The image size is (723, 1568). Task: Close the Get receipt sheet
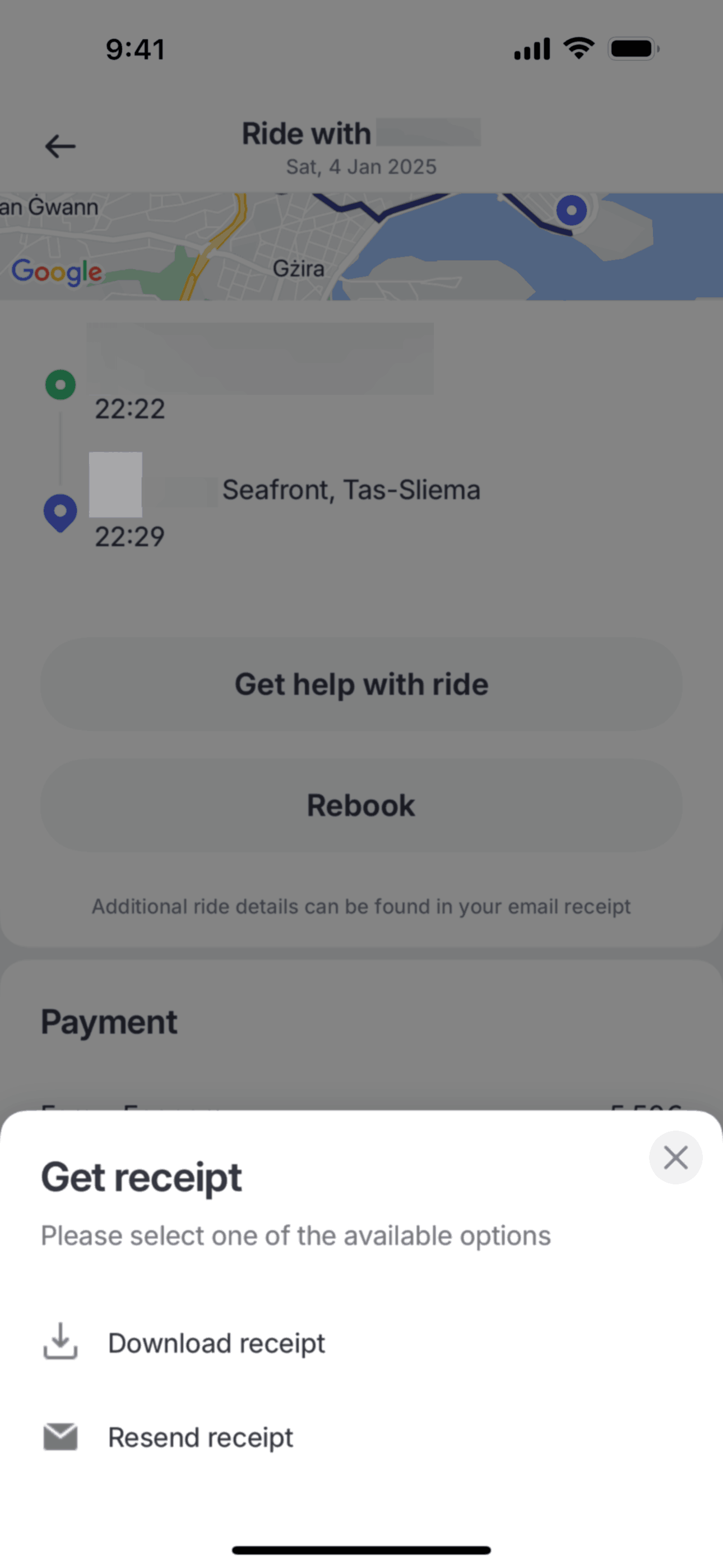click(675, 1157)
